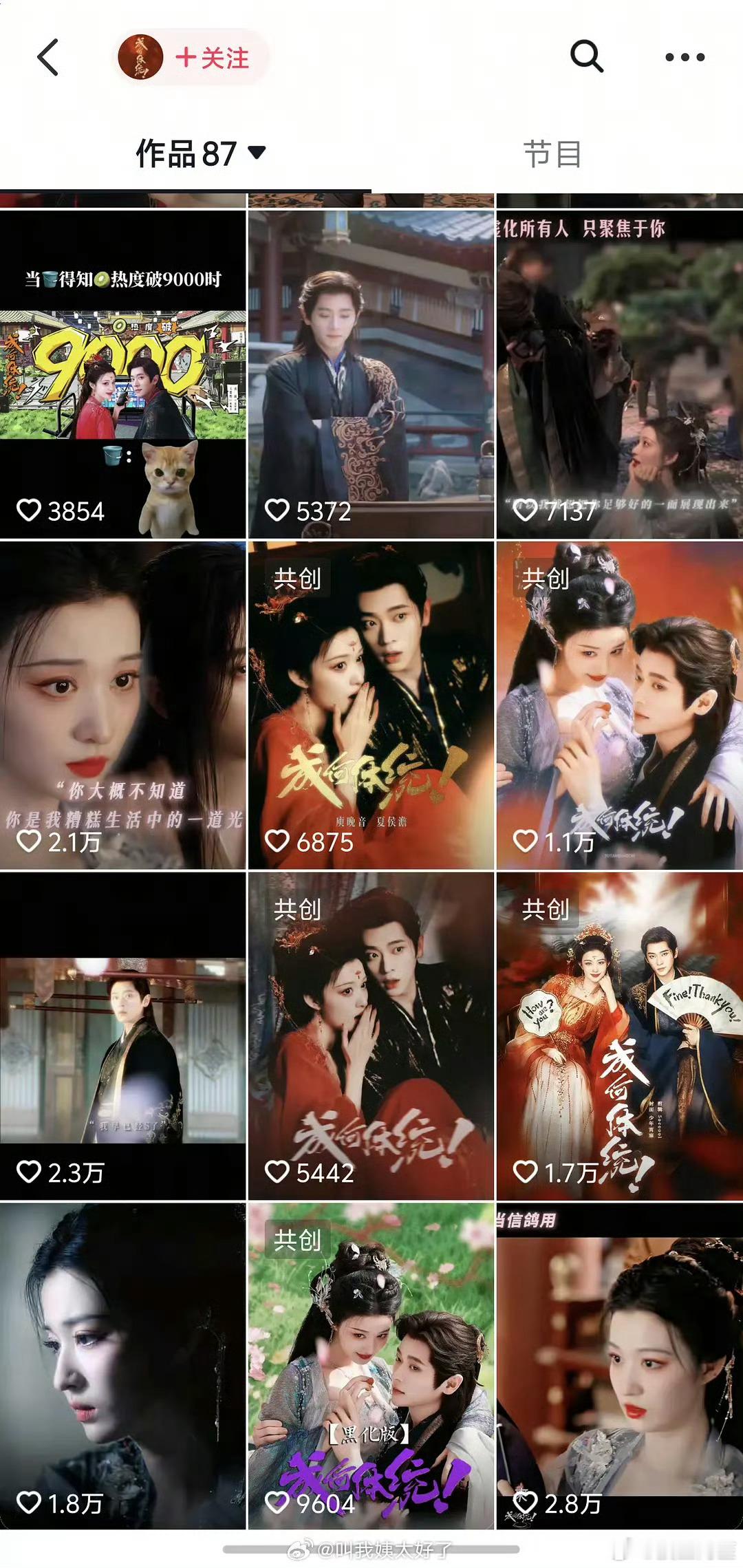Tap the heart icon on the 2.8万 video

point(526,1503)
